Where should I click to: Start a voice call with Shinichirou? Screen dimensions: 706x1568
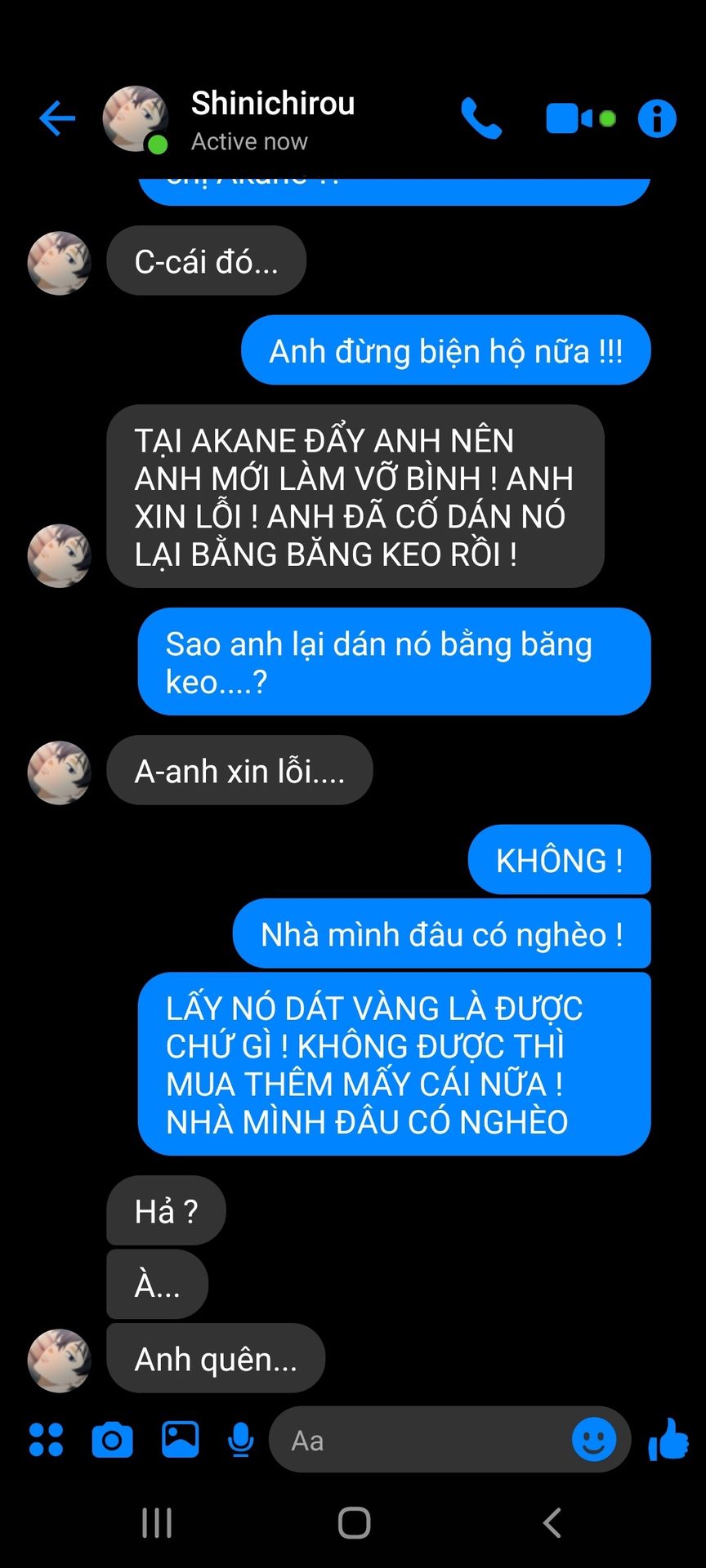481,118
